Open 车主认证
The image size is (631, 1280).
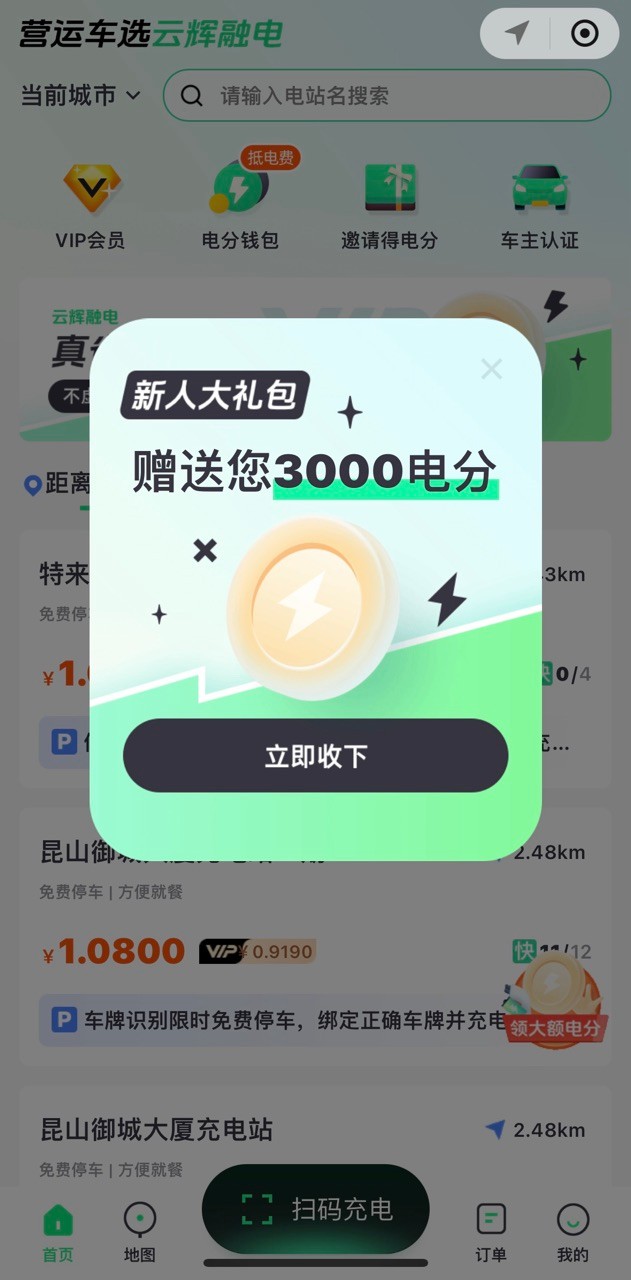click(539, 206)
